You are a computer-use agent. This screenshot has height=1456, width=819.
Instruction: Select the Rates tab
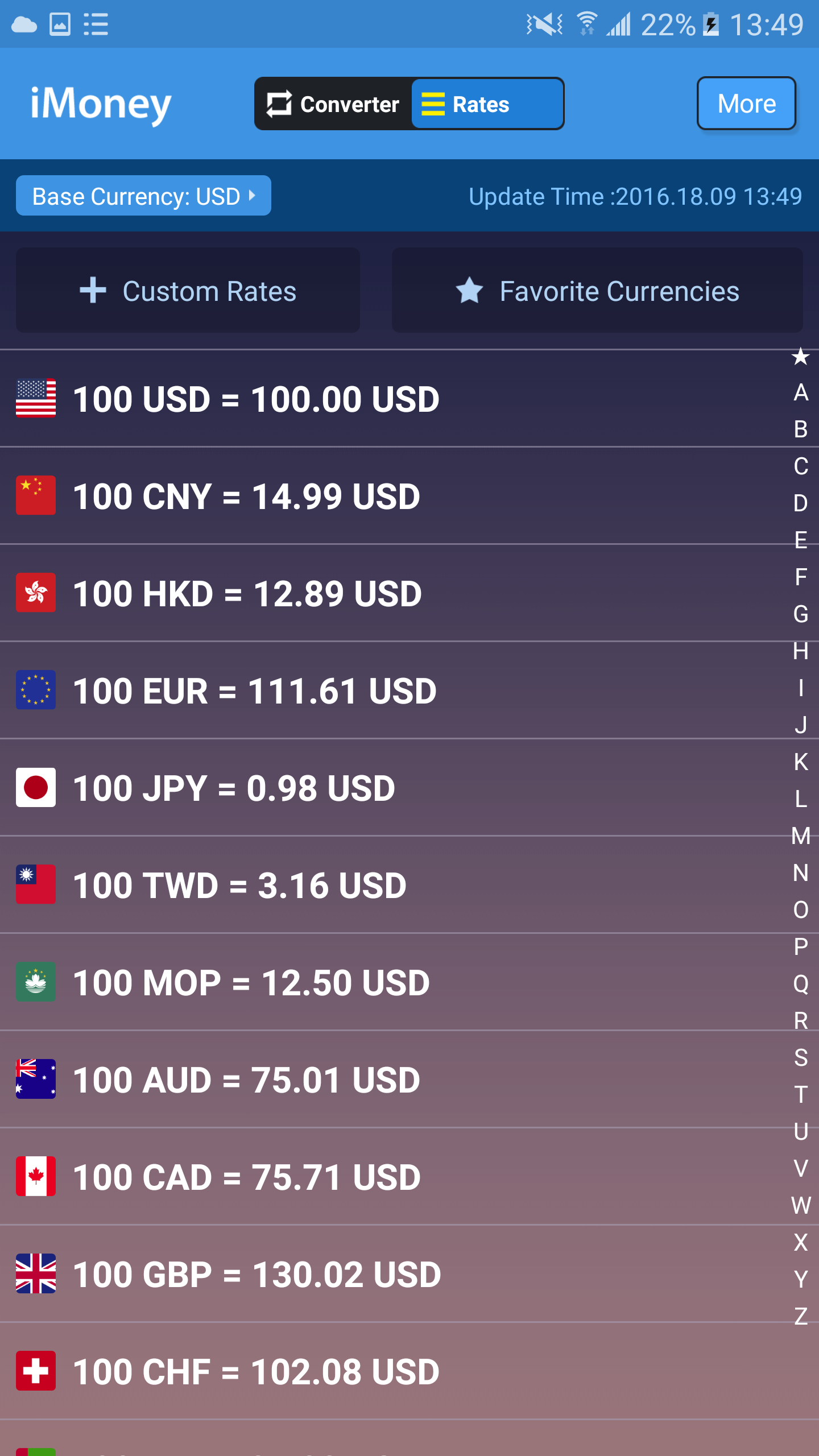coord(486,104)
